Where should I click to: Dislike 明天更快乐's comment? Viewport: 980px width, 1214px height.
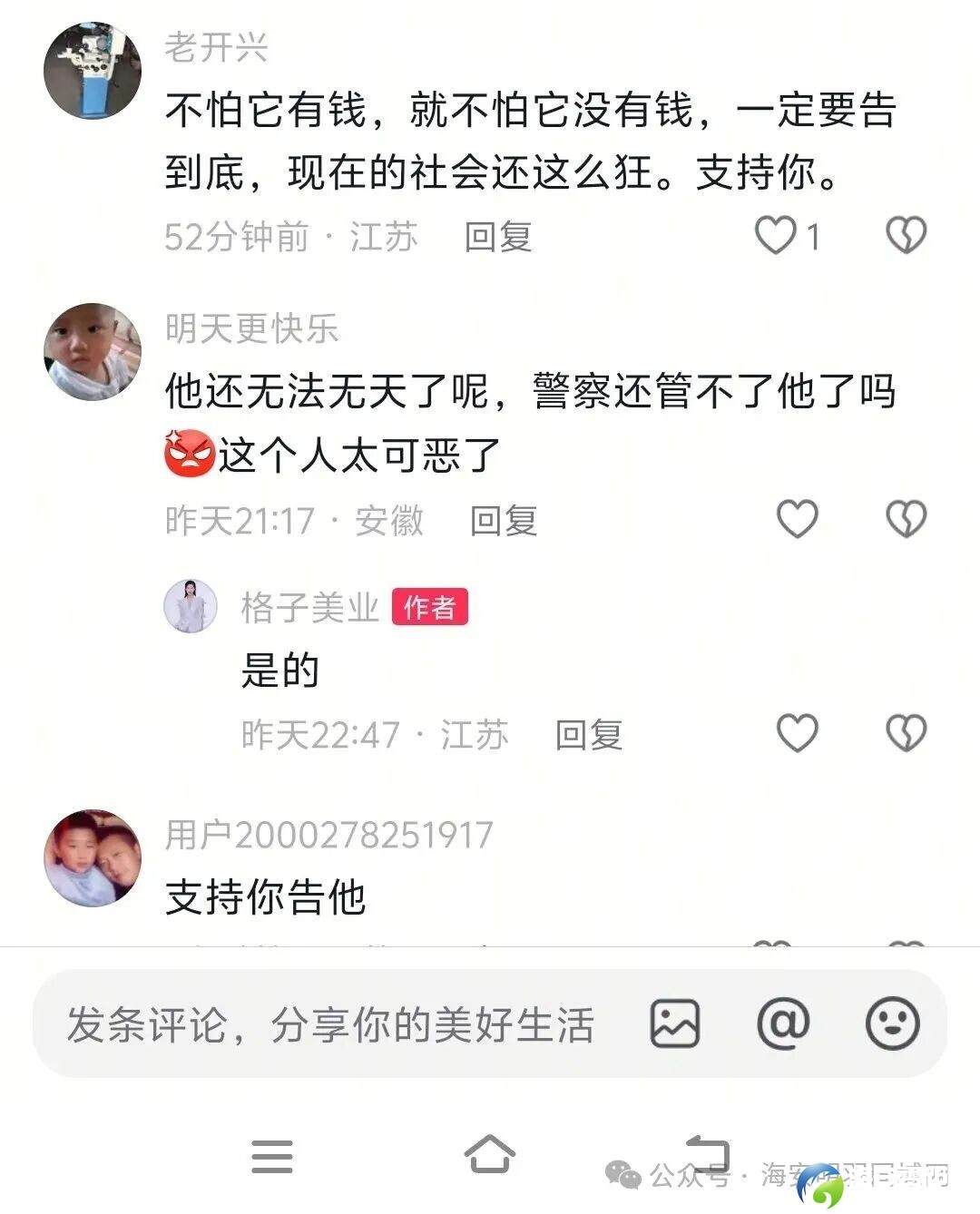coord(906,519)
